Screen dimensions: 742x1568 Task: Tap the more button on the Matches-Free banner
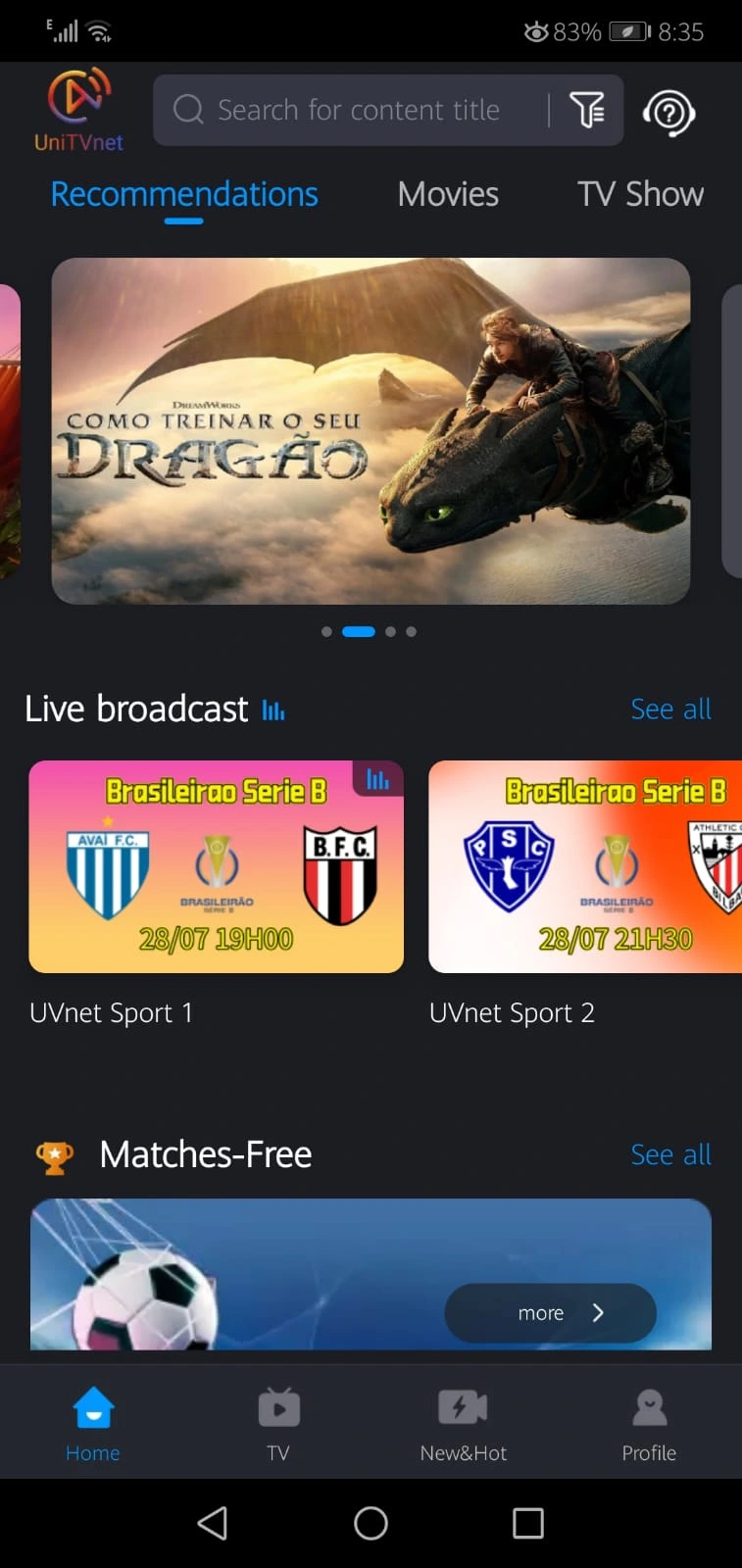tap(549, 1313)
